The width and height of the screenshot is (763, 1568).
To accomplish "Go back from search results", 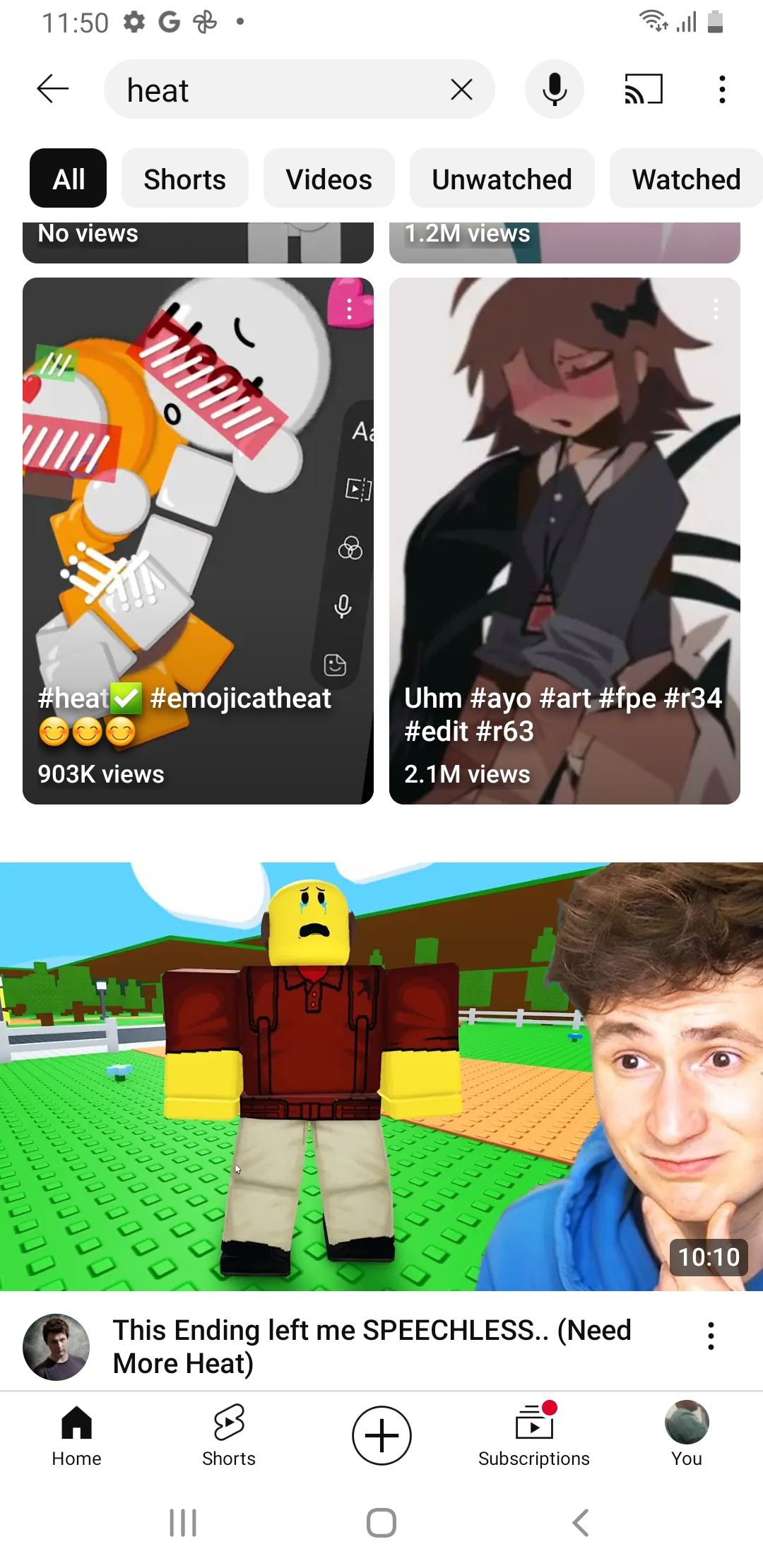I will click(x=53, y=90).
